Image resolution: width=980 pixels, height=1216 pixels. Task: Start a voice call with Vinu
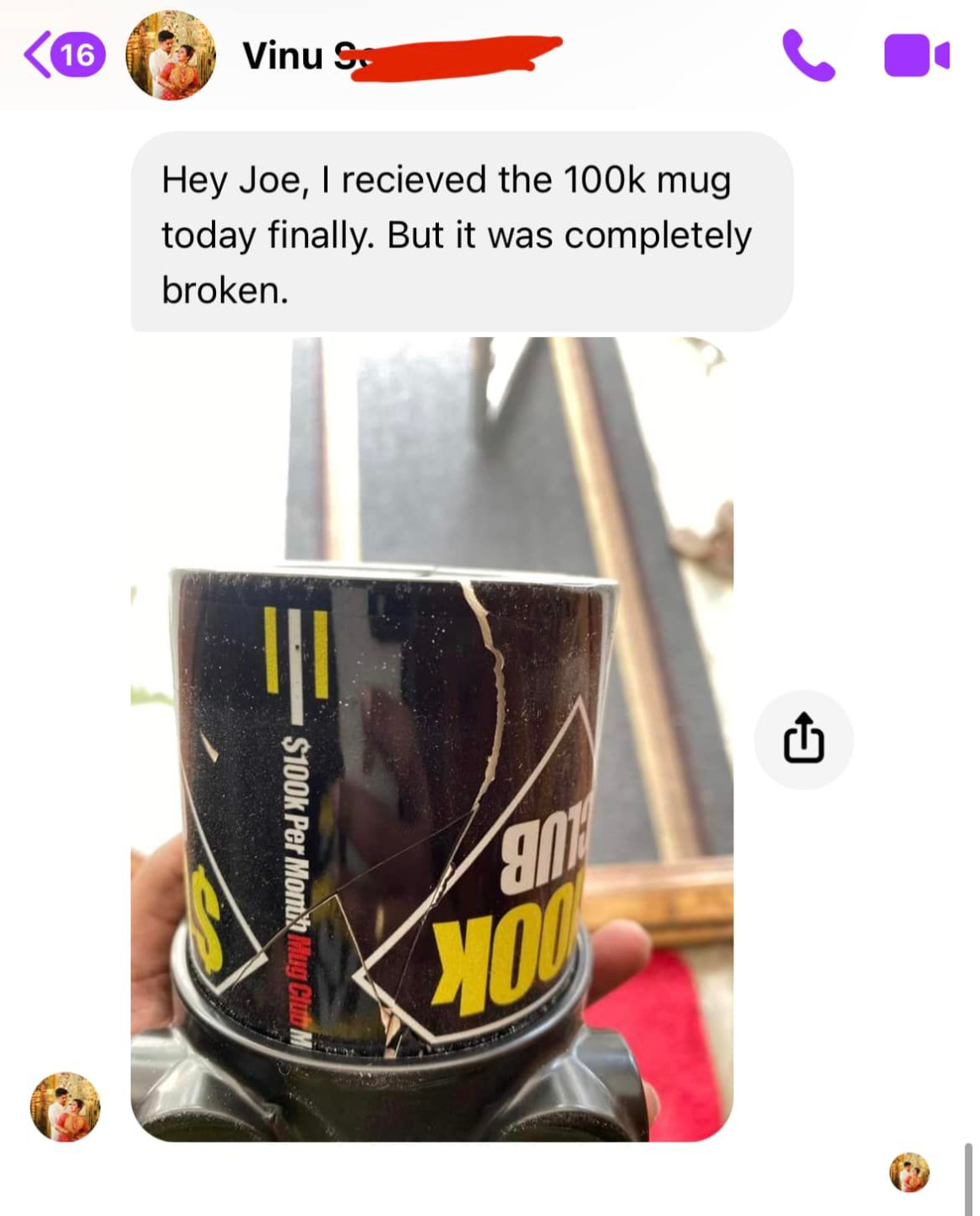tap(808, 56)
